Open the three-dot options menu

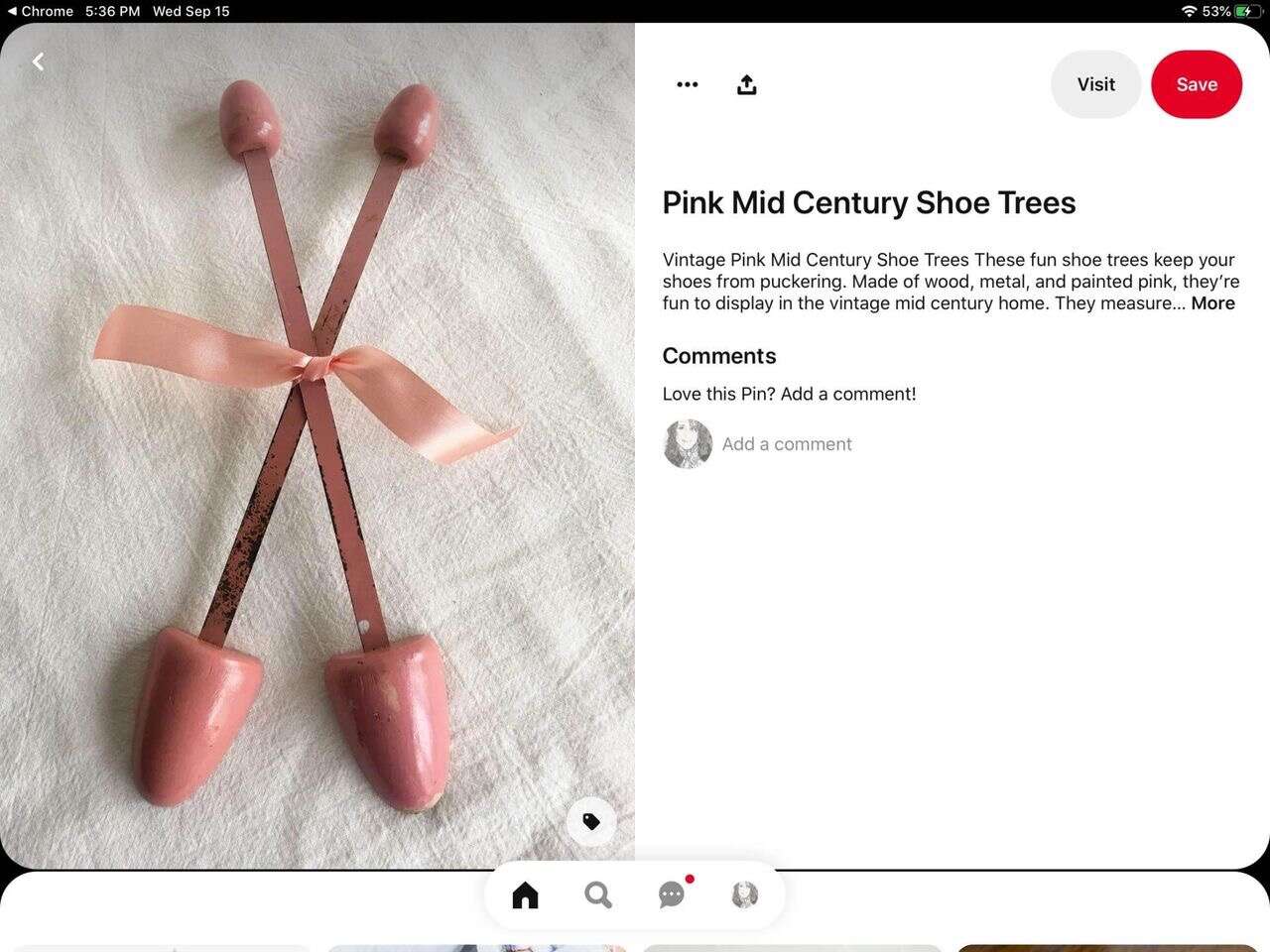[x=687, y=84]
